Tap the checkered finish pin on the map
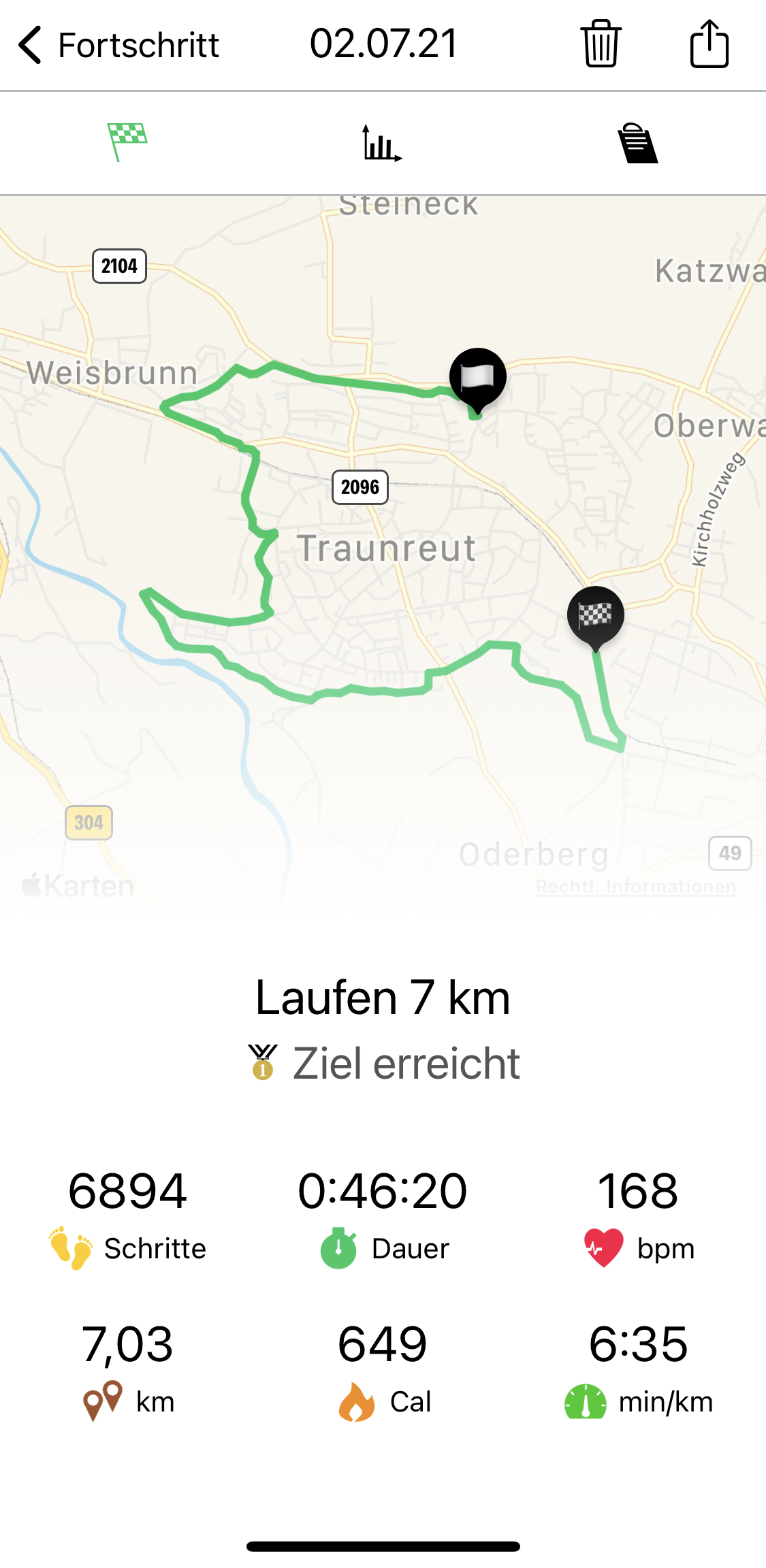Viewport: 766px width, 1568px height. tap(595, 616)
